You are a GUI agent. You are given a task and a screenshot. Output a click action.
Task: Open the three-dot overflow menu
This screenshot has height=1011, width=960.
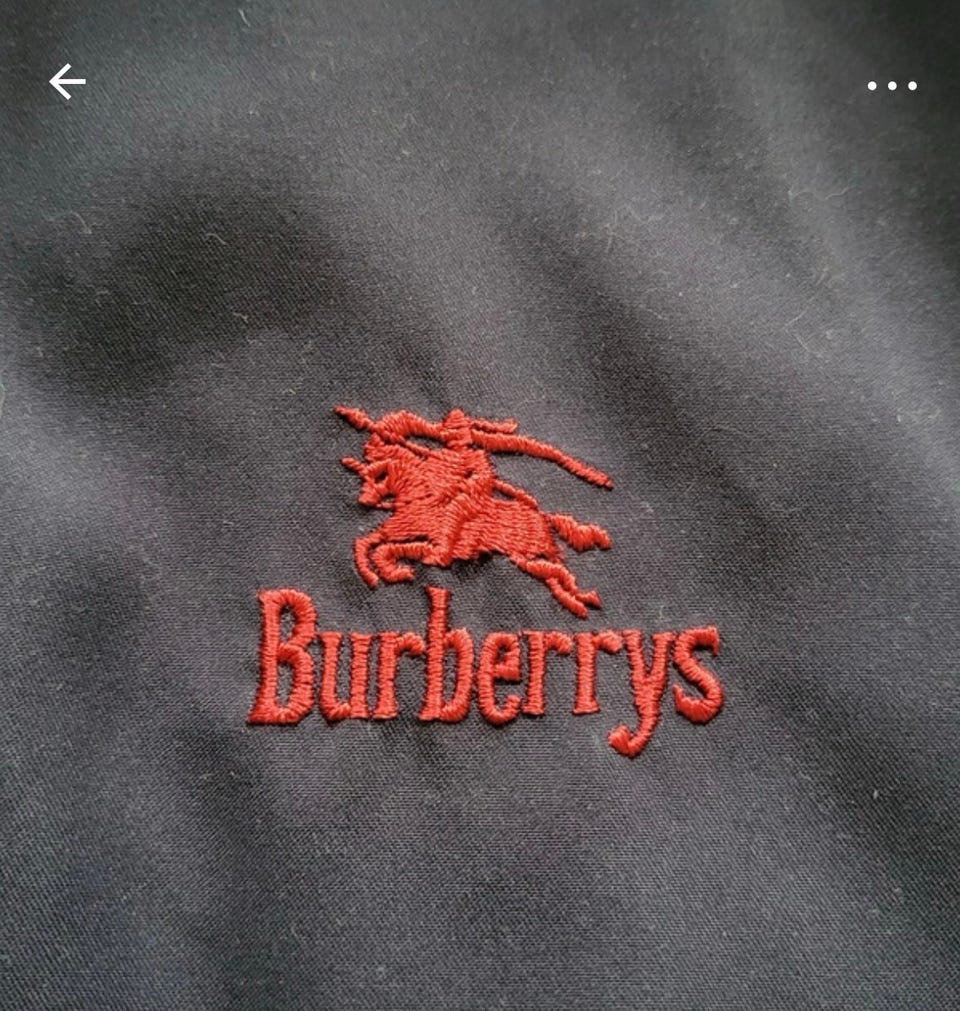(892, 86)
